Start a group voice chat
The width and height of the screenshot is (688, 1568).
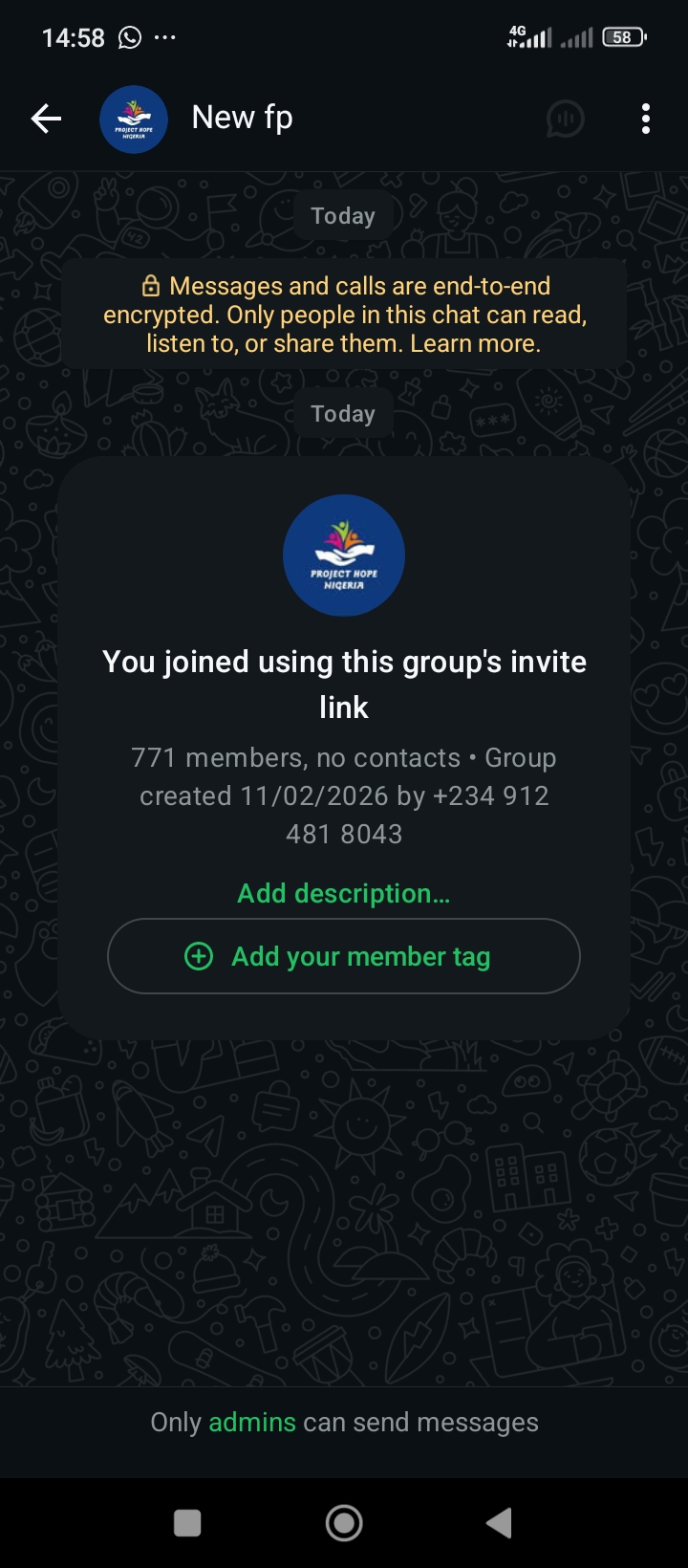click(x=565, y=120)
